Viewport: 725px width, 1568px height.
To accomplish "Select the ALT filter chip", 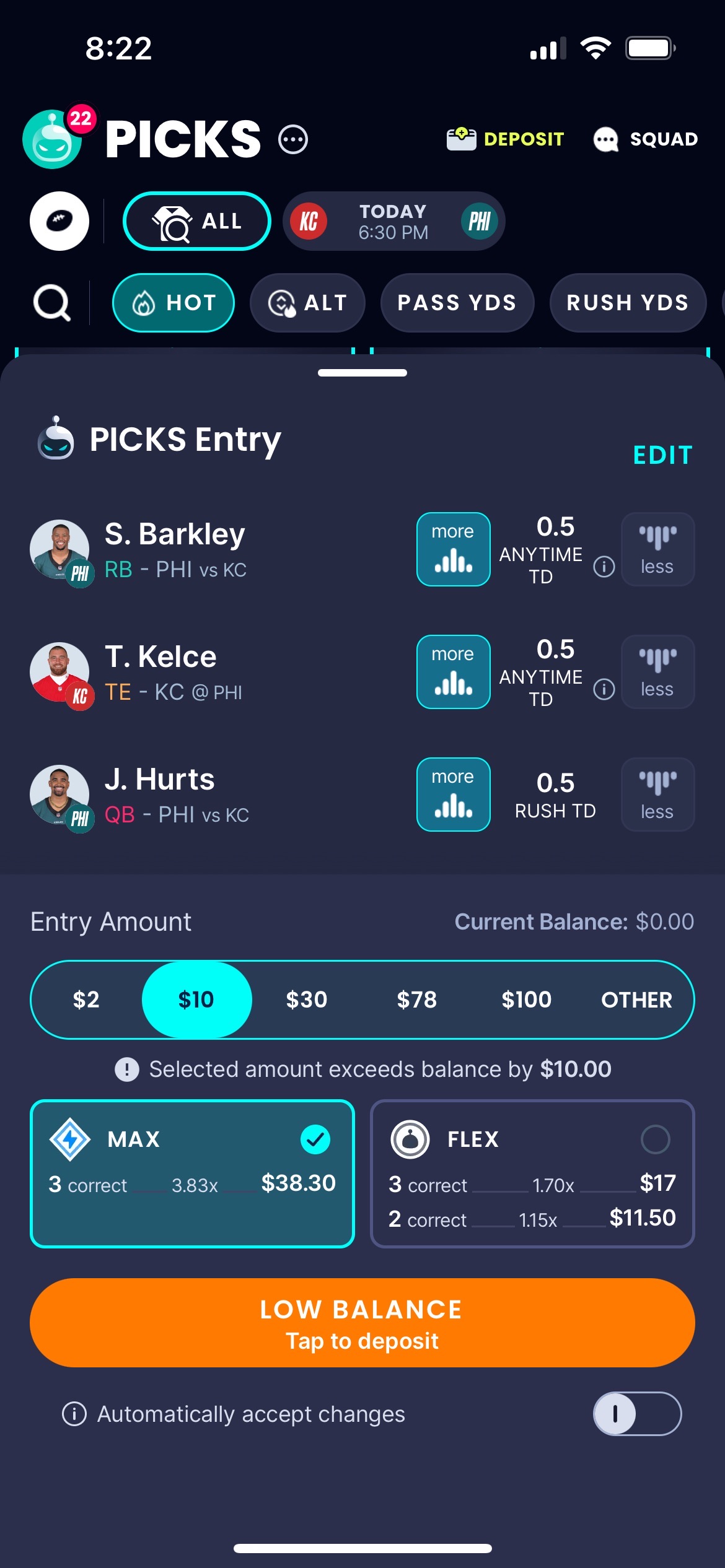I will [307, 303].
